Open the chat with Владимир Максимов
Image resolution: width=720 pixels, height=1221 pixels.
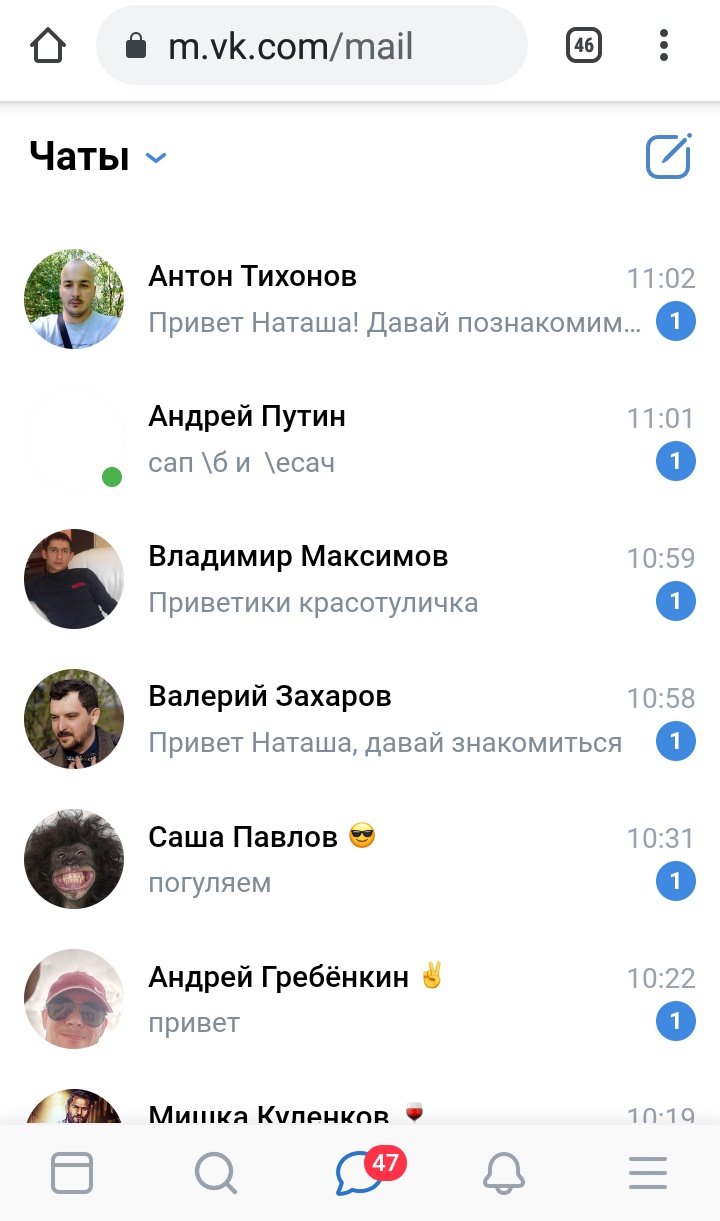[x=360, y=579]
